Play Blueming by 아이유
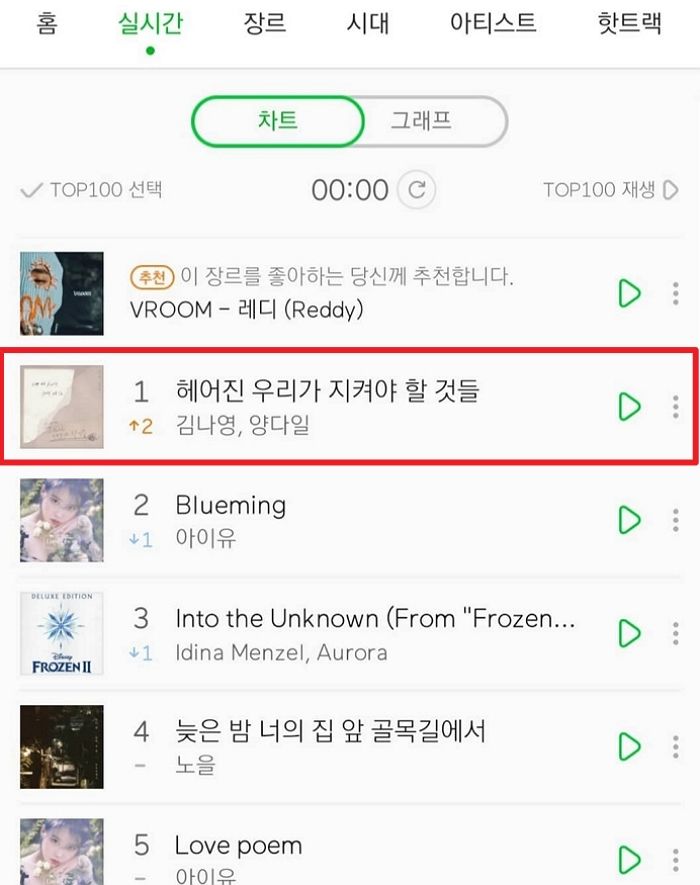The height and width of the screenshot is (885, 700). [x=629, y=519]
